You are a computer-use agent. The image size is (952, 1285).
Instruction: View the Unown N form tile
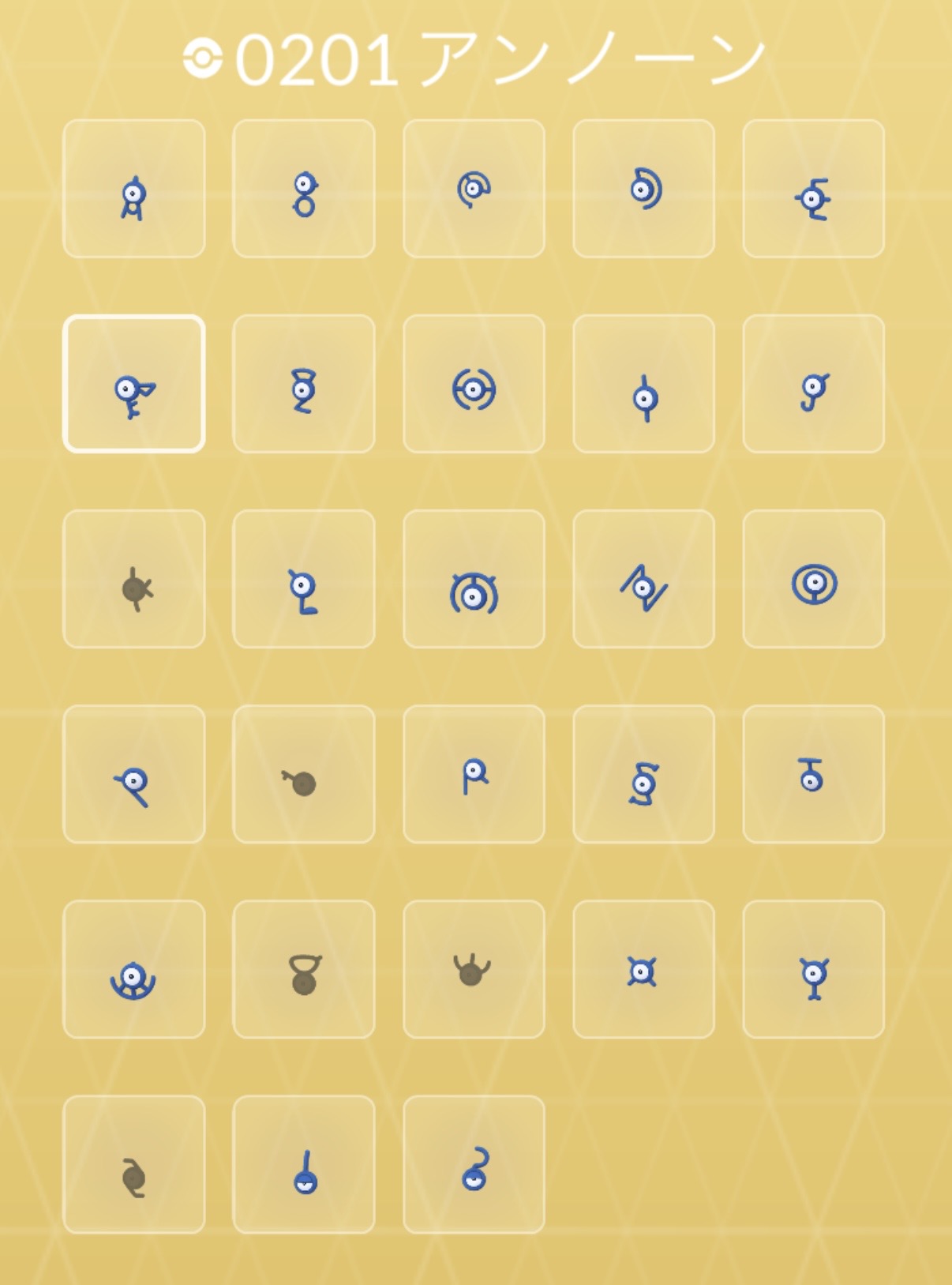pos(643,579)
